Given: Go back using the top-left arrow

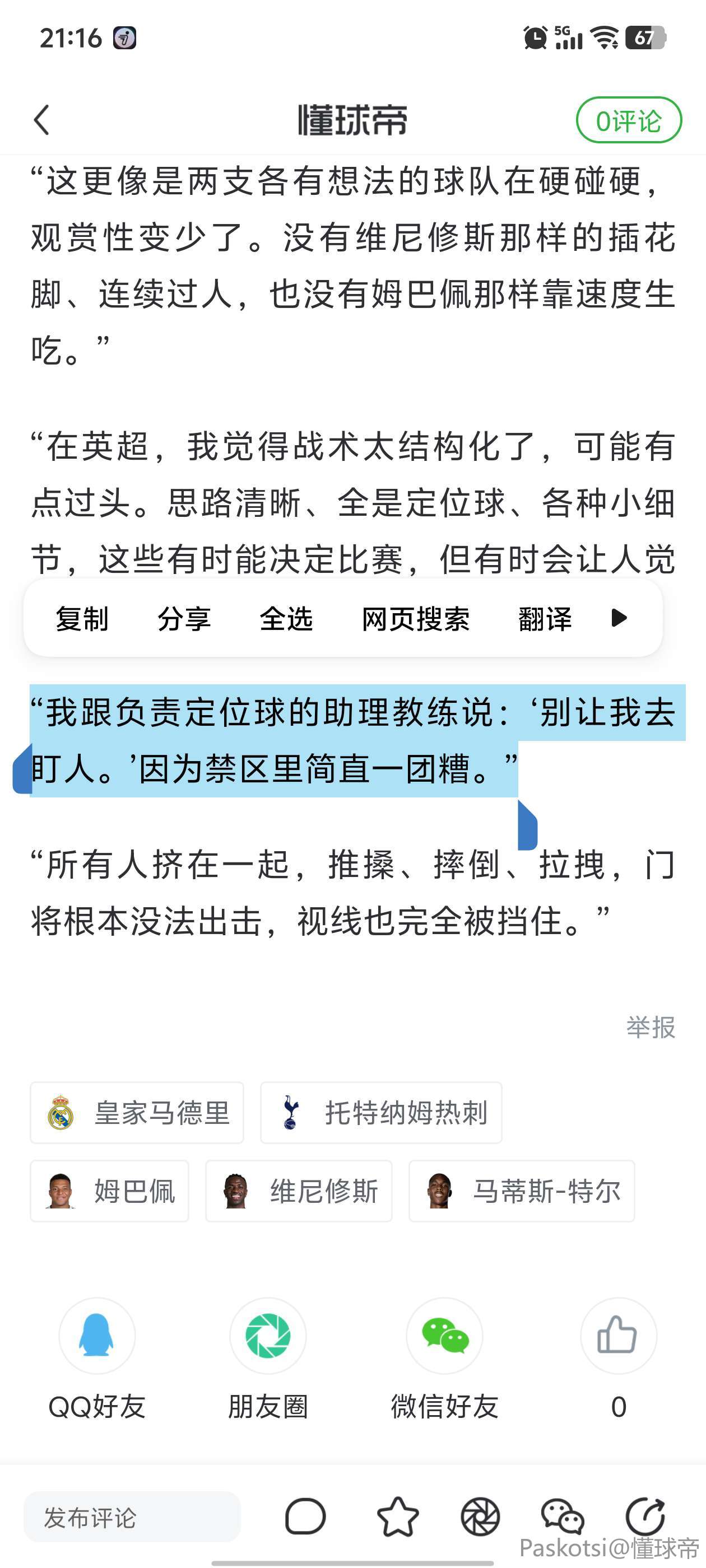Looking at the screenshot, I should (x=41, y=120).
